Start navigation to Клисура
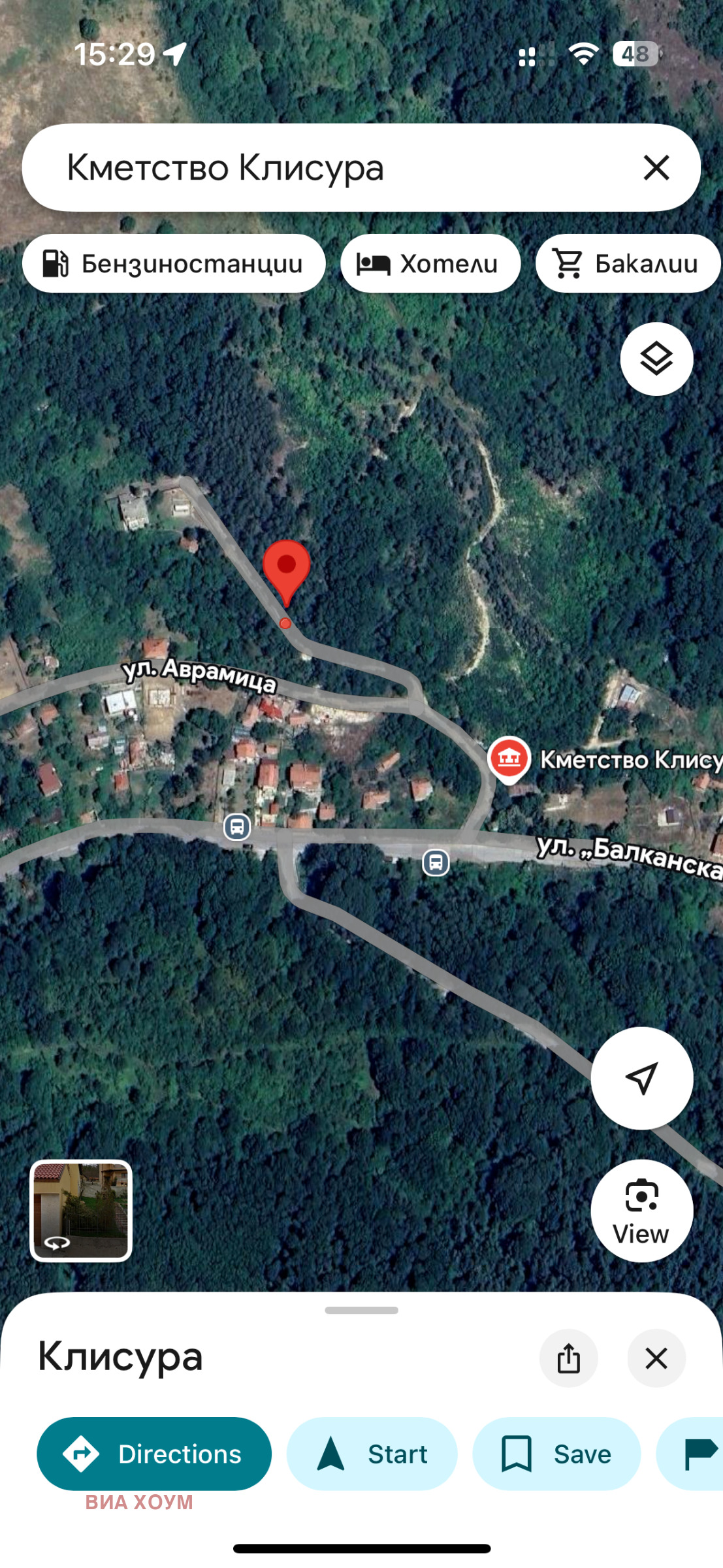The width and height of the screenshot is (723, 1568). tap(372, 1454)
